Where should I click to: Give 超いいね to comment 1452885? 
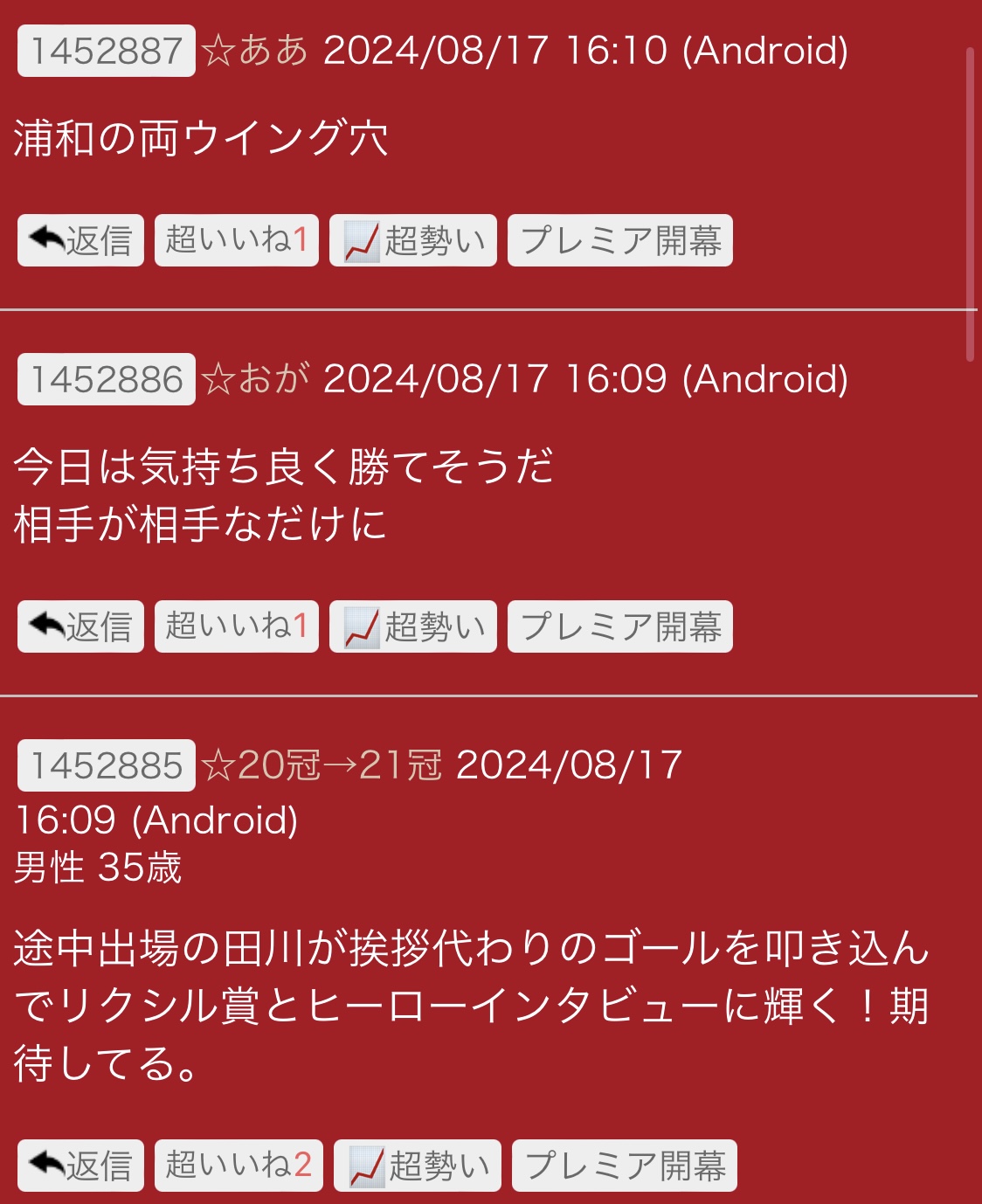(x=239, y=1166)
